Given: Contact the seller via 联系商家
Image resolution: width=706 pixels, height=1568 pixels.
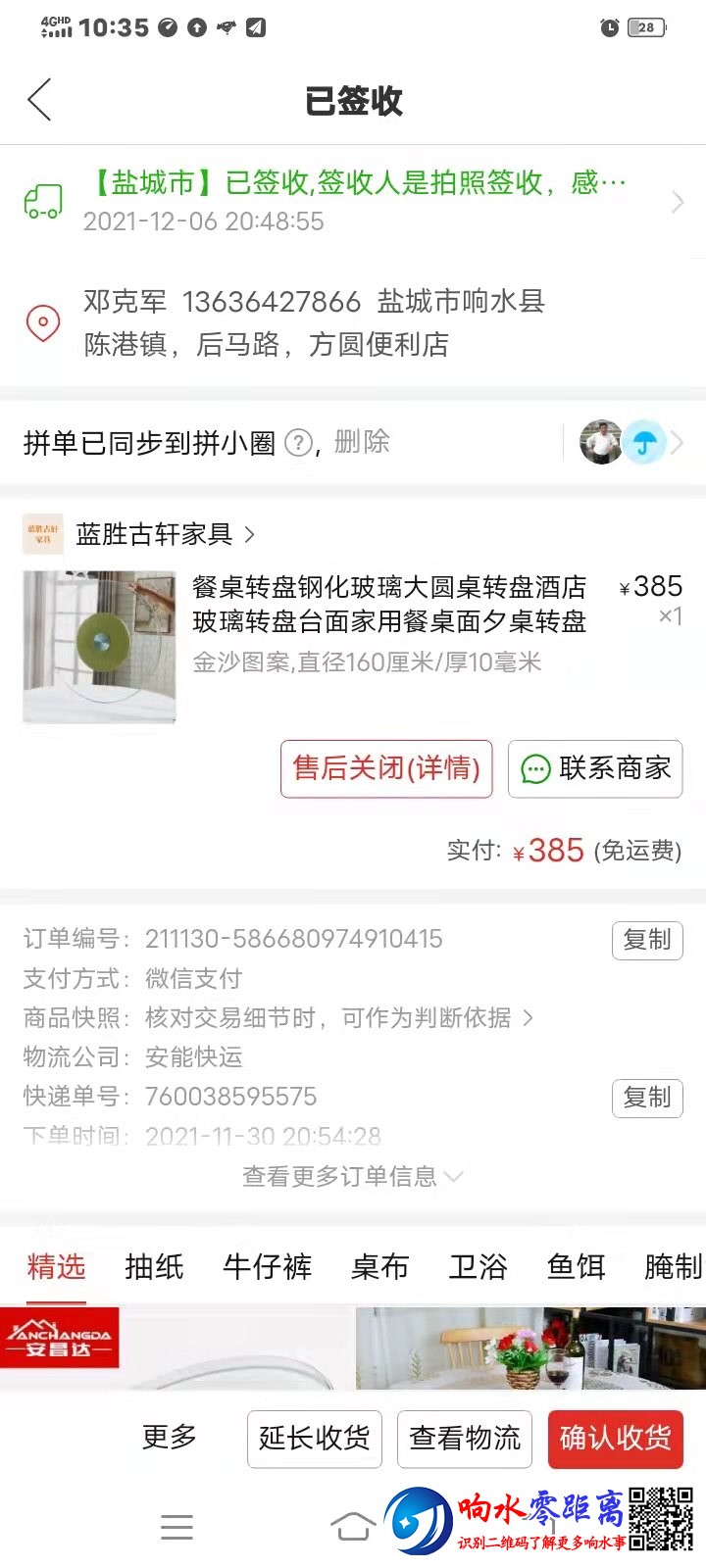Looking at the screenshot, I should (595, 768).
